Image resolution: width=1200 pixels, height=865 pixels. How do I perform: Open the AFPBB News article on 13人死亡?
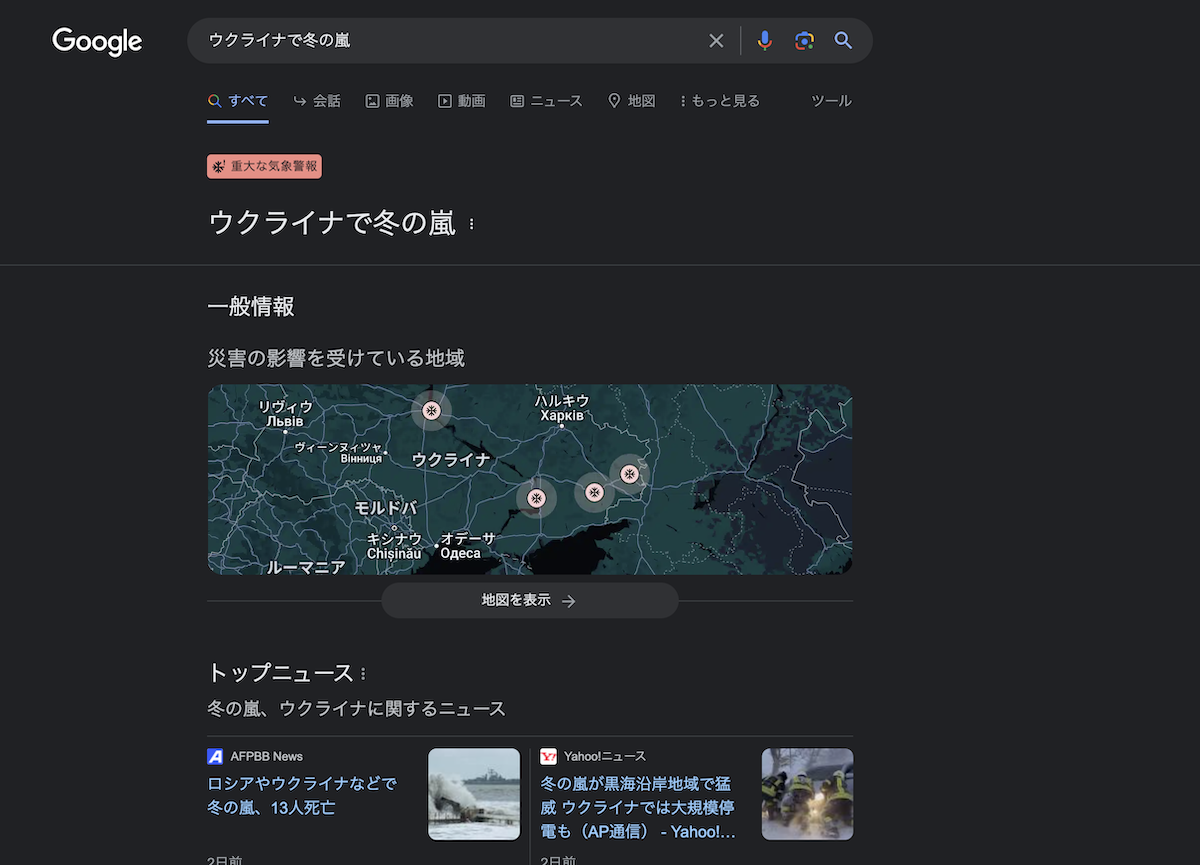tap(302, 795)
